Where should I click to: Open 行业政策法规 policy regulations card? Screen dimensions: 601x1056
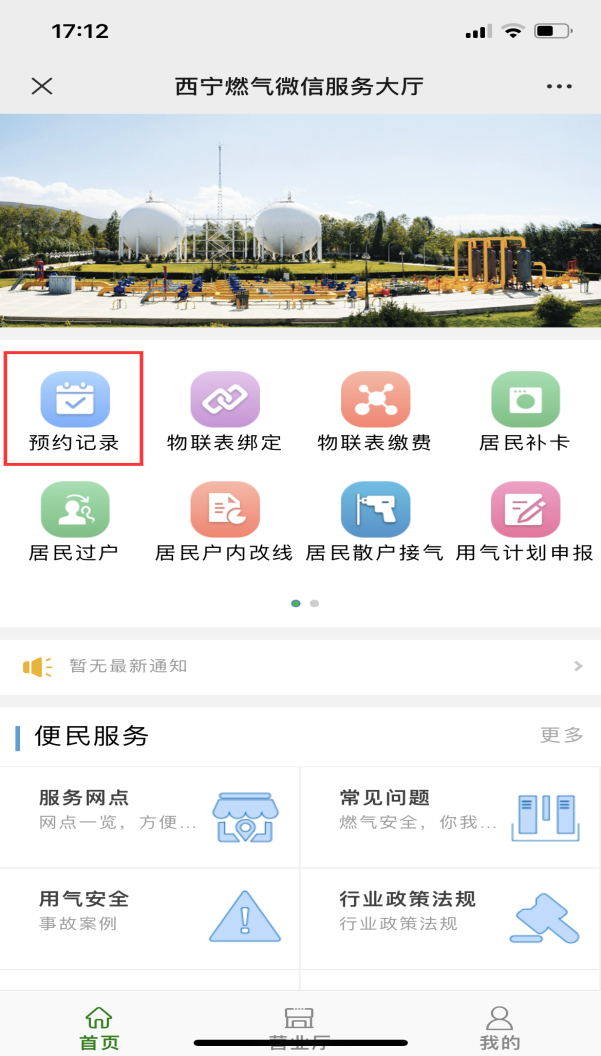click(x=450, y=917)
